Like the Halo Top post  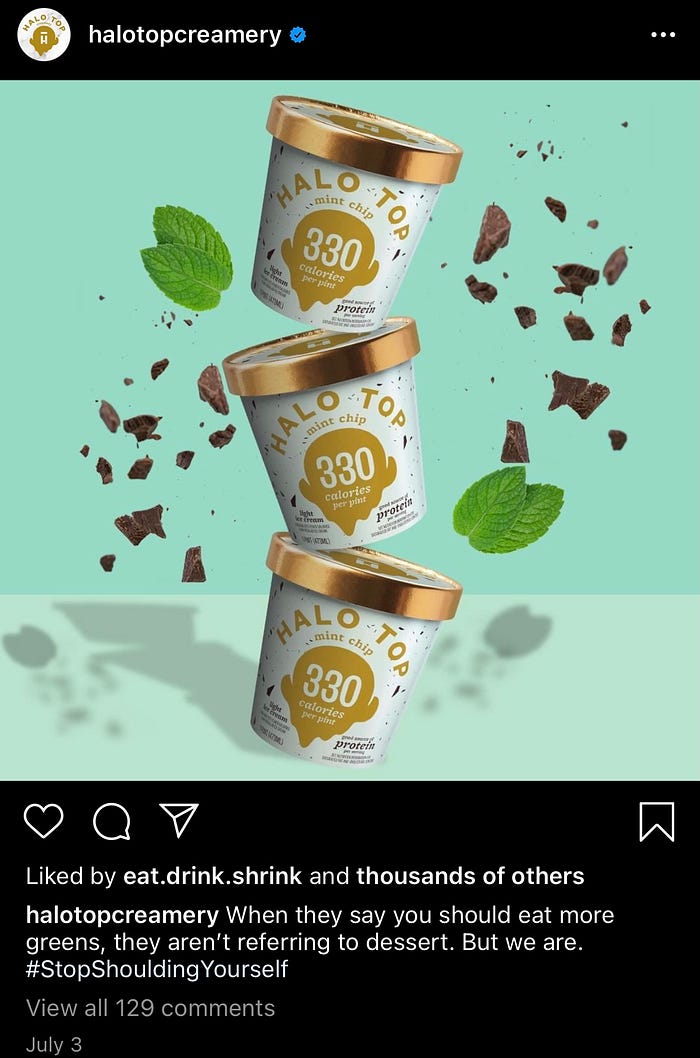click(43, 820)
